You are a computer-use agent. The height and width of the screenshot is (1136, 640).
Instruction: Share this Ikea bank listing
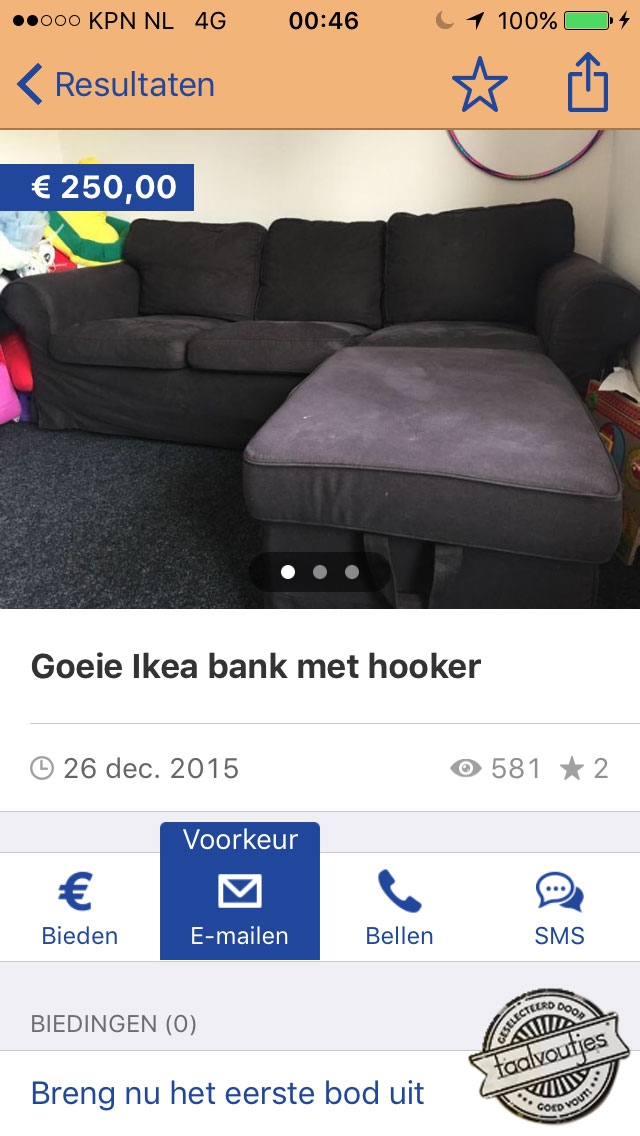point(587,85)
